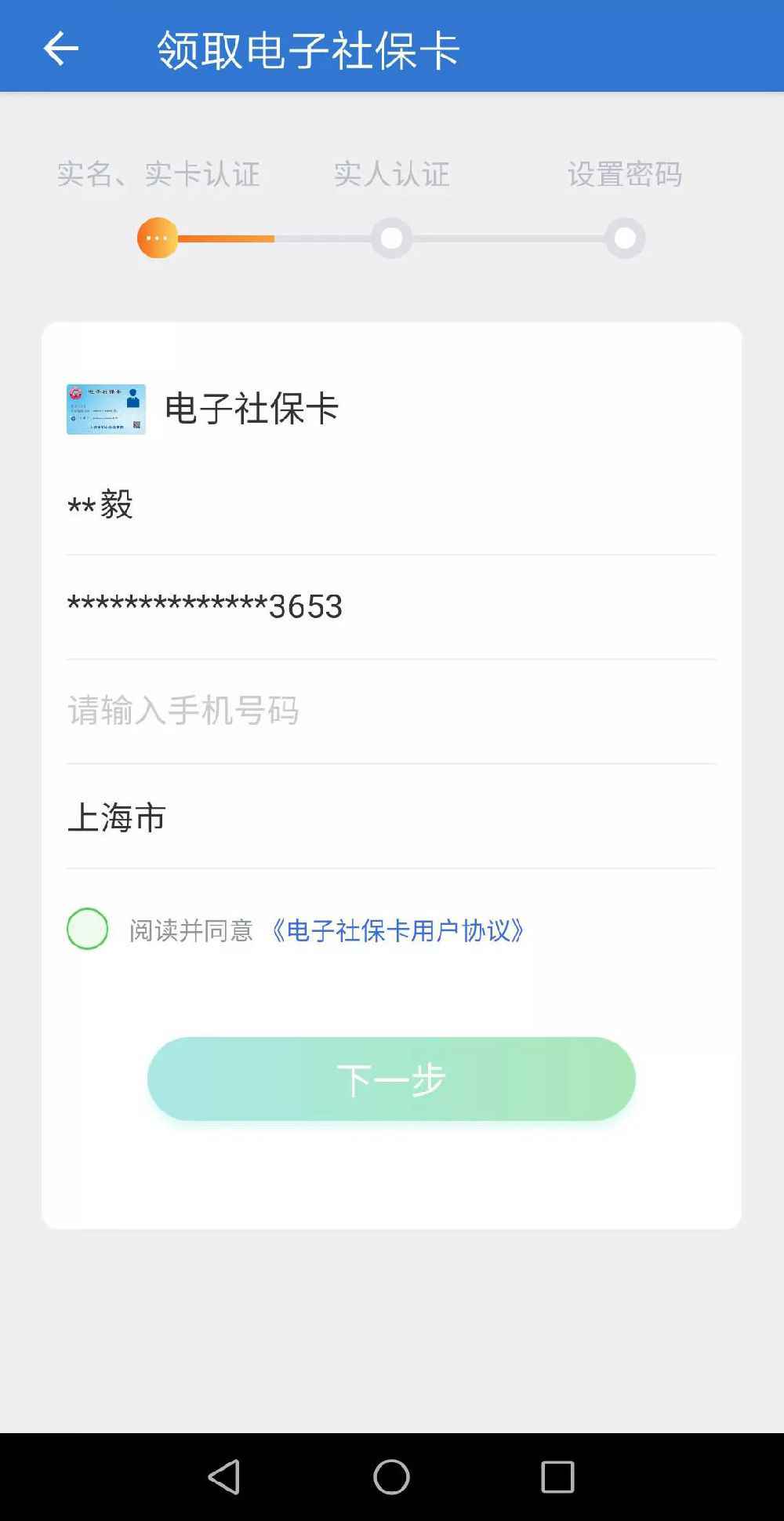The height and width of the screenshot is (1521, 784).
Task: Tap the 设置密码 step circle
Action: pos(623,237)
